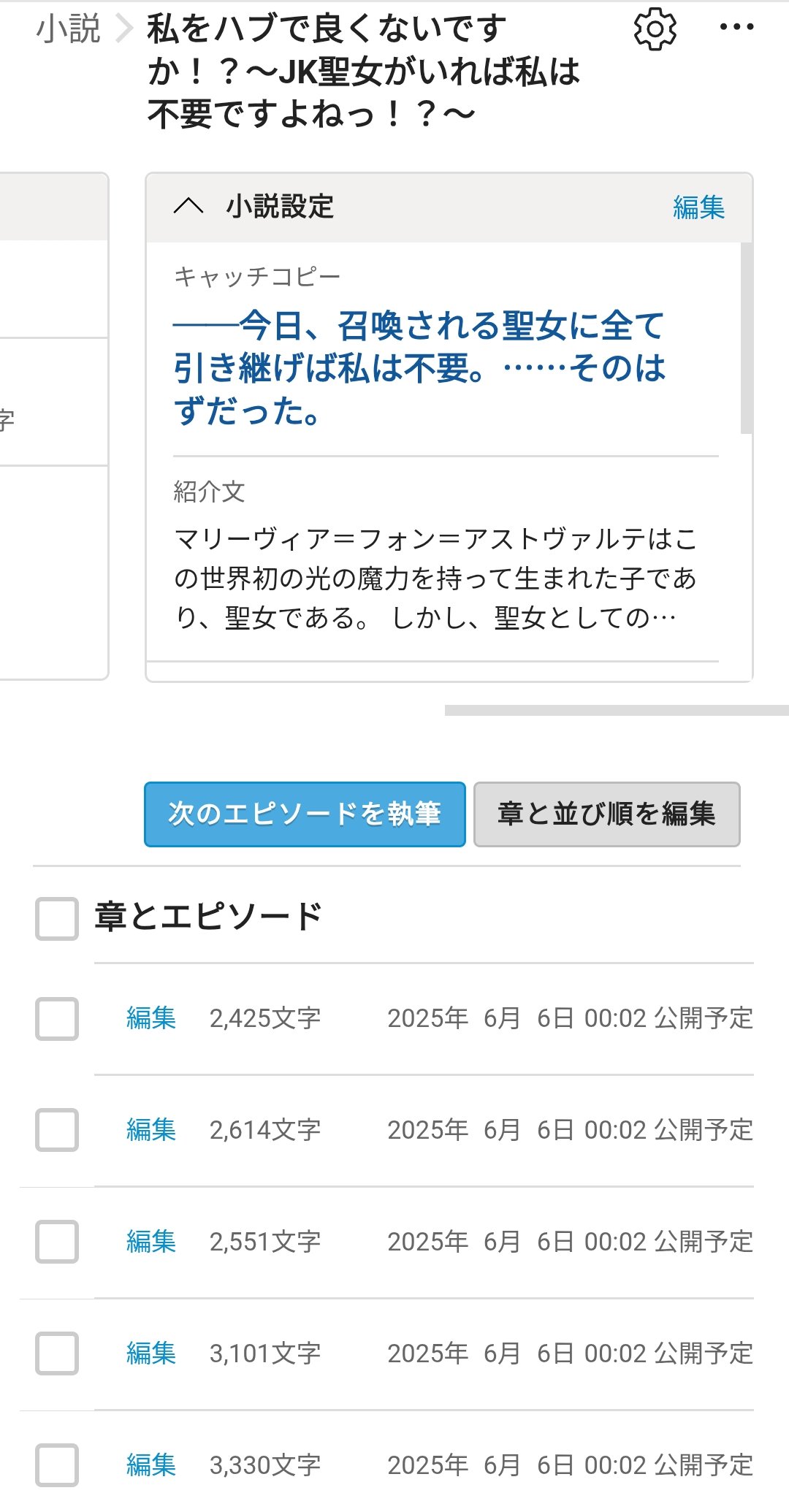Image resolution: width=789 pixels, height=1512 pixels.
Task: Check the 章とエピソード select-all checkbox
Action: click(x=57, y=918)
